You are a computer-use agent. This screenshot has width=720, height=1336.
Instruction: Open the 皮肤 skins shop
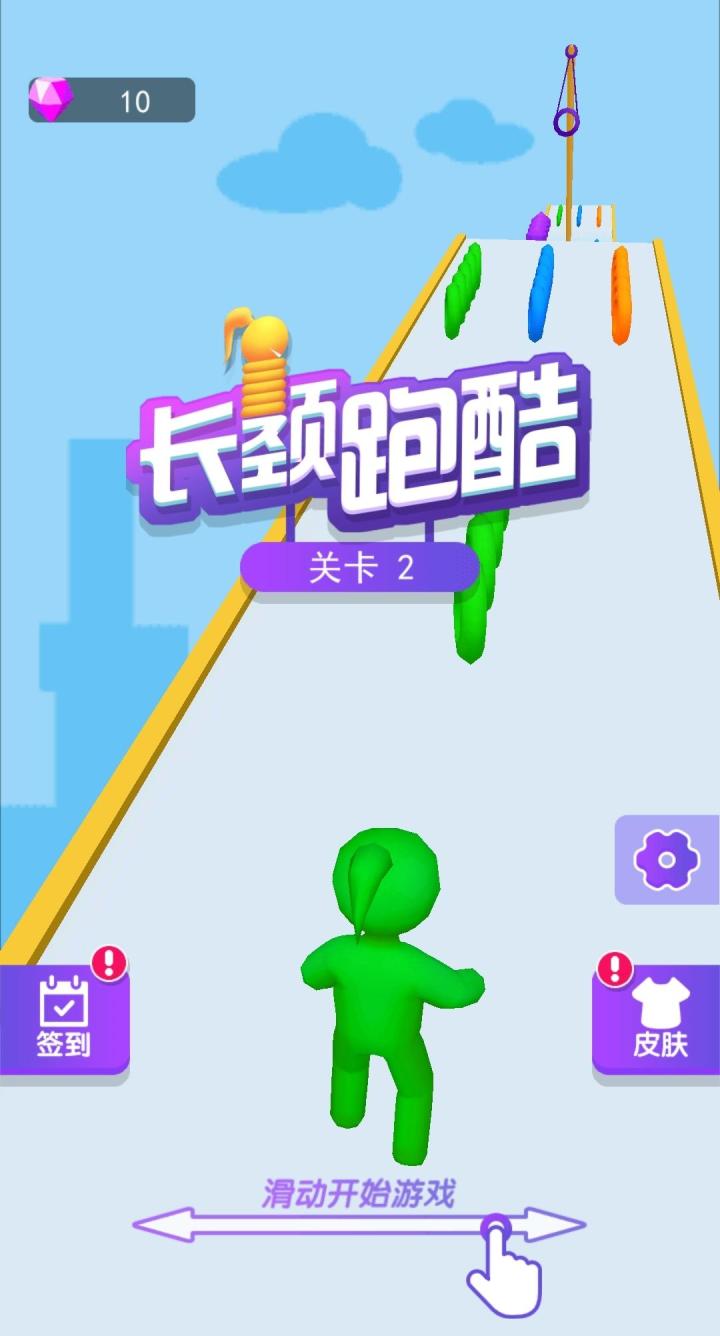point(659,1019)
